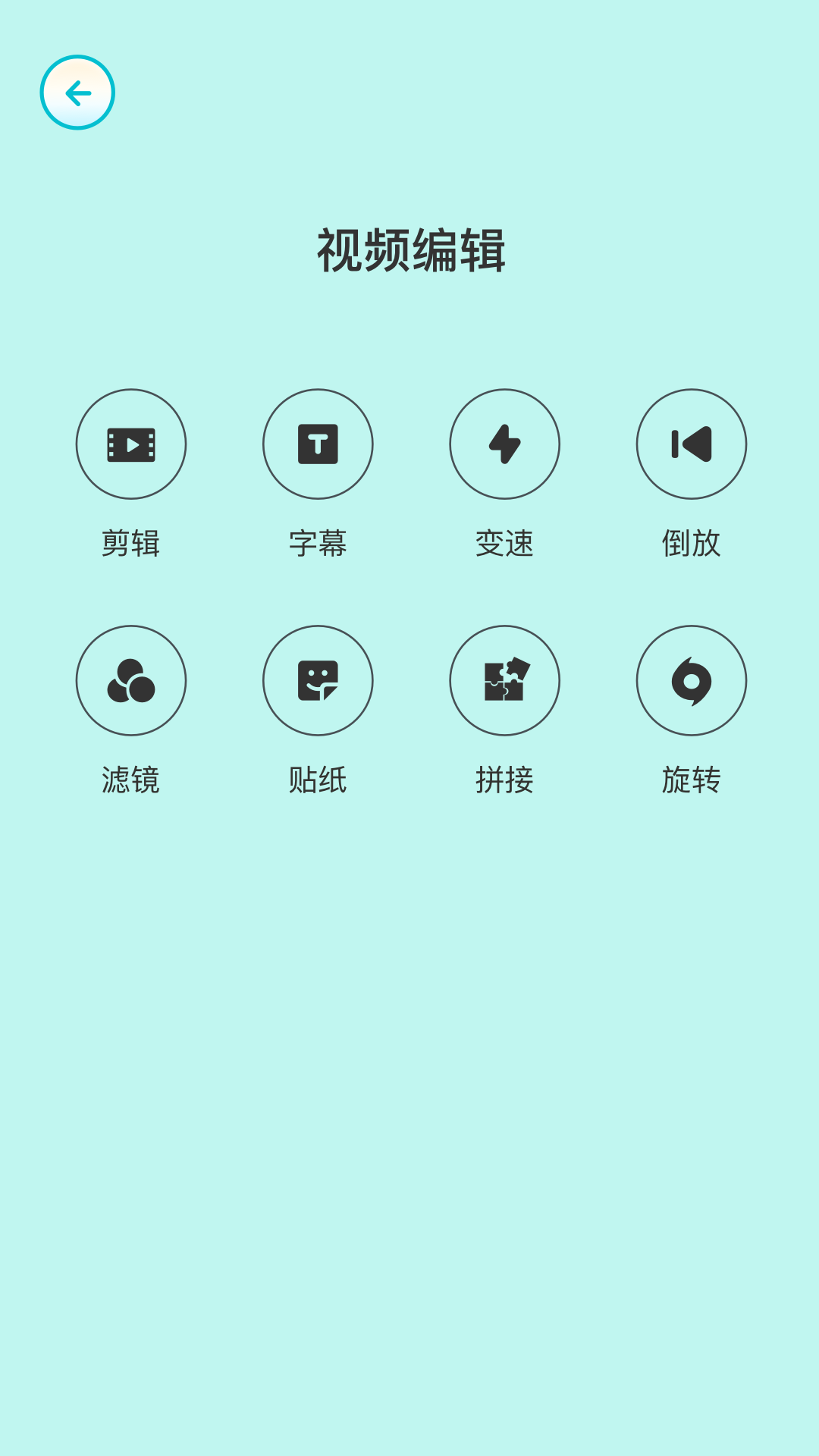Select the 拼接 puzzle splice icon

click(x=505, y=681)
